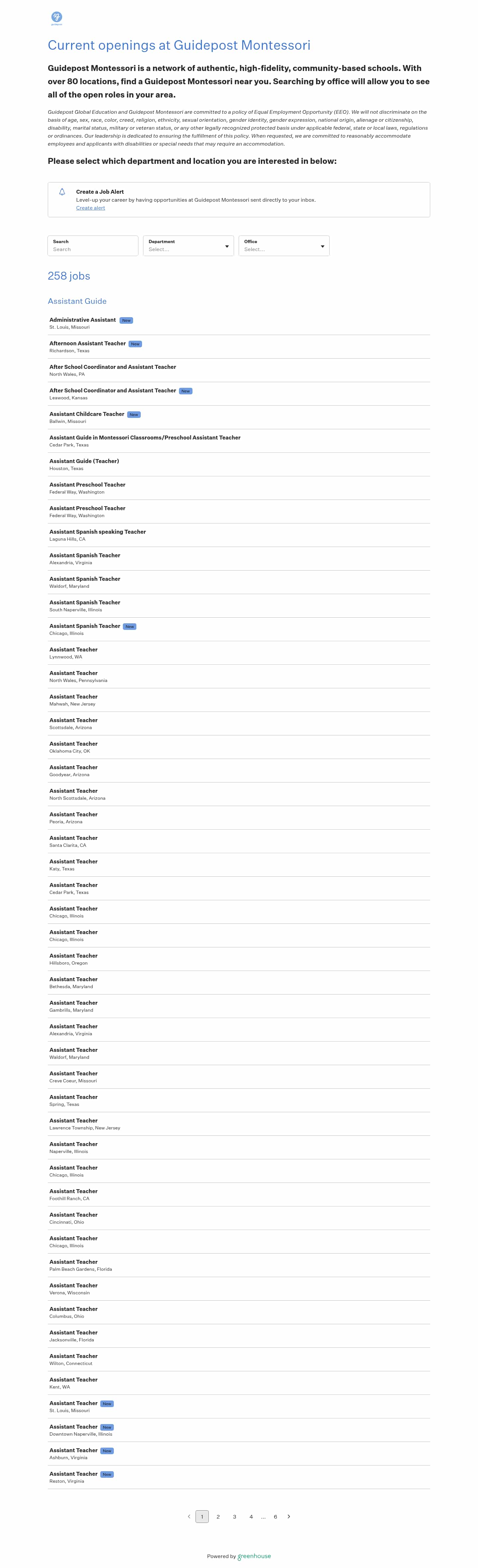This screenshot has width=478, height=1568.
Task: Open Administrative Assistant job in St. Louis
Action: tap(82, 320)
